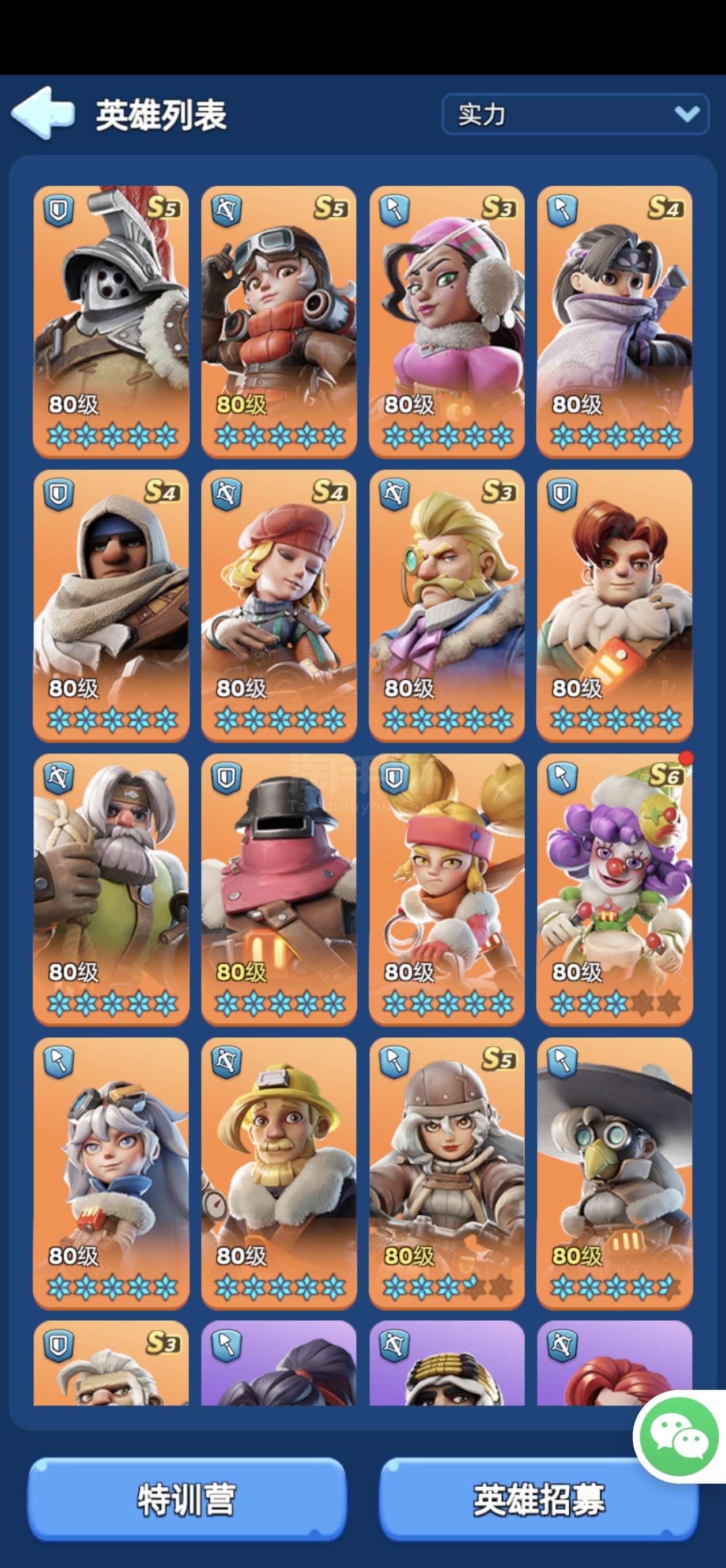The height and width of the screenshot is (1568, 726).
Task: View the brown-haired man in fur collar
Action: pos(615,605)
